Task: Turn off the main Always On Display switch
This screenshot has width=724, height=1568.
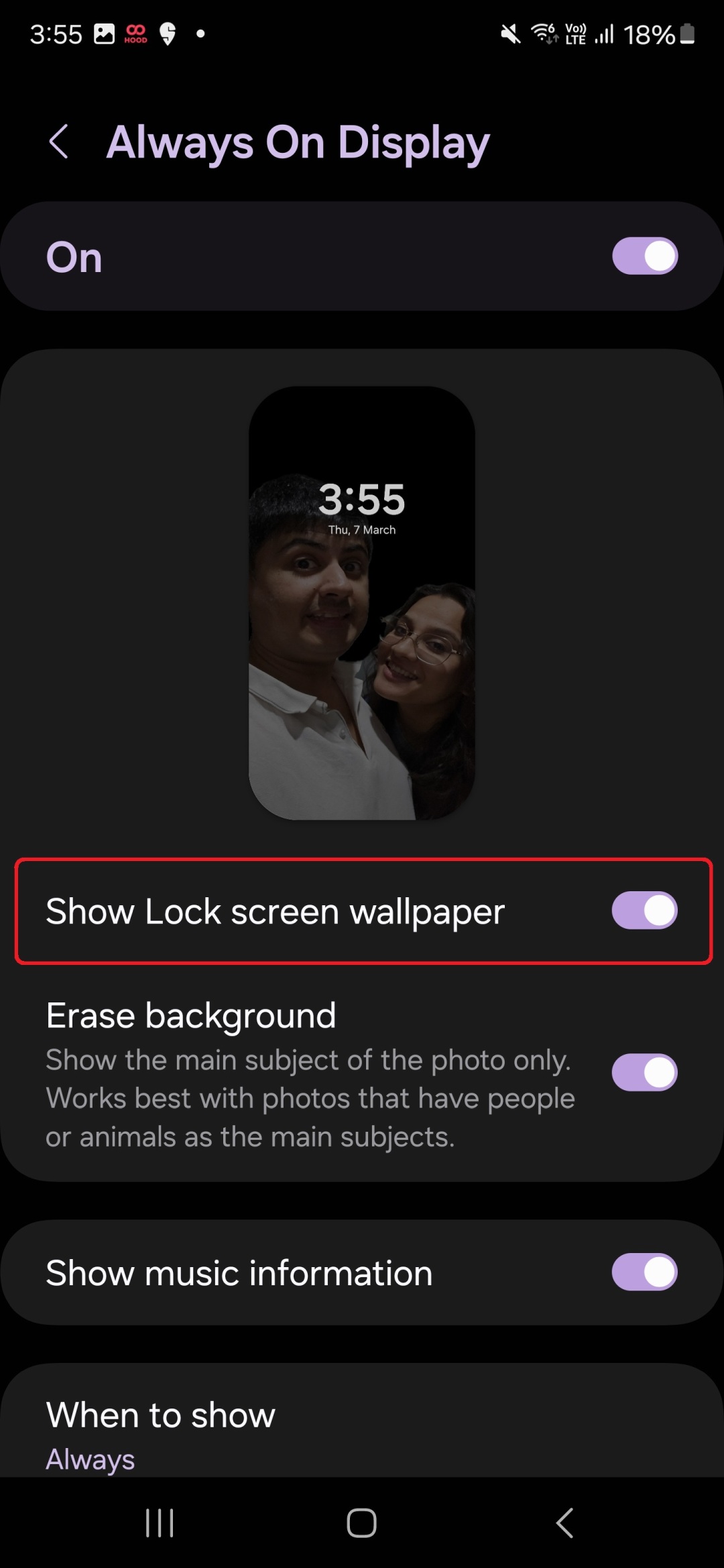Action: (644, 256)
